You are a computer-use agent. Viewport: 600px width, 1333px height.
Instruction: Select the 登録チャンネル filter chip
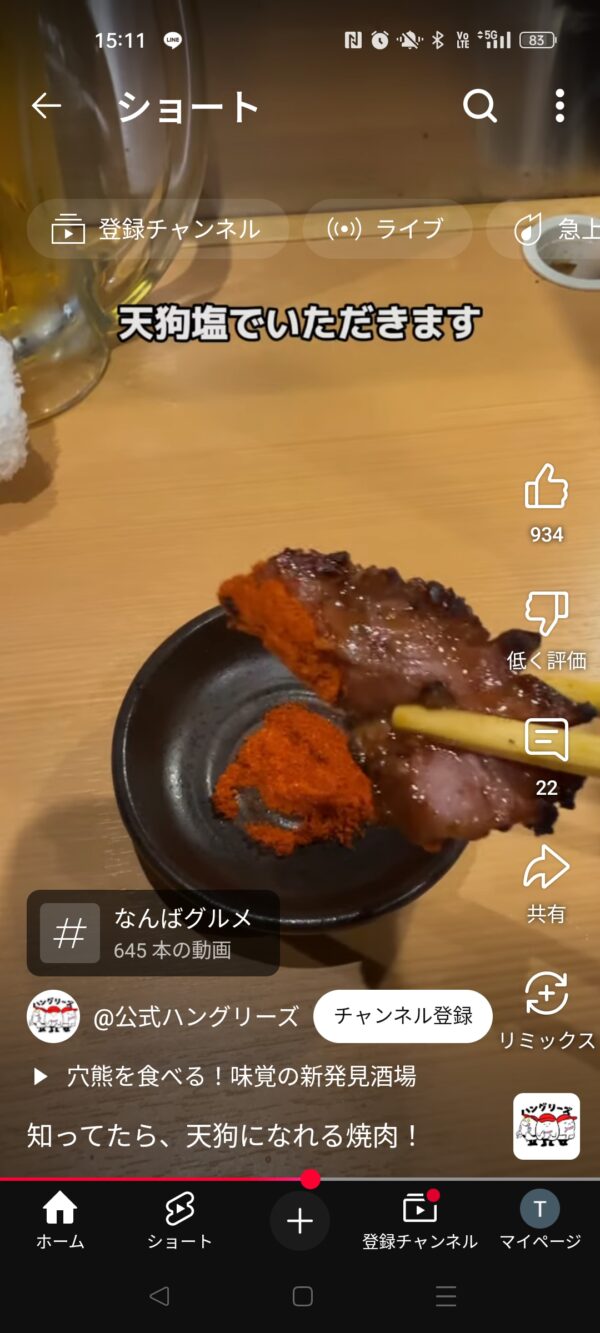(x=157, y=229)
